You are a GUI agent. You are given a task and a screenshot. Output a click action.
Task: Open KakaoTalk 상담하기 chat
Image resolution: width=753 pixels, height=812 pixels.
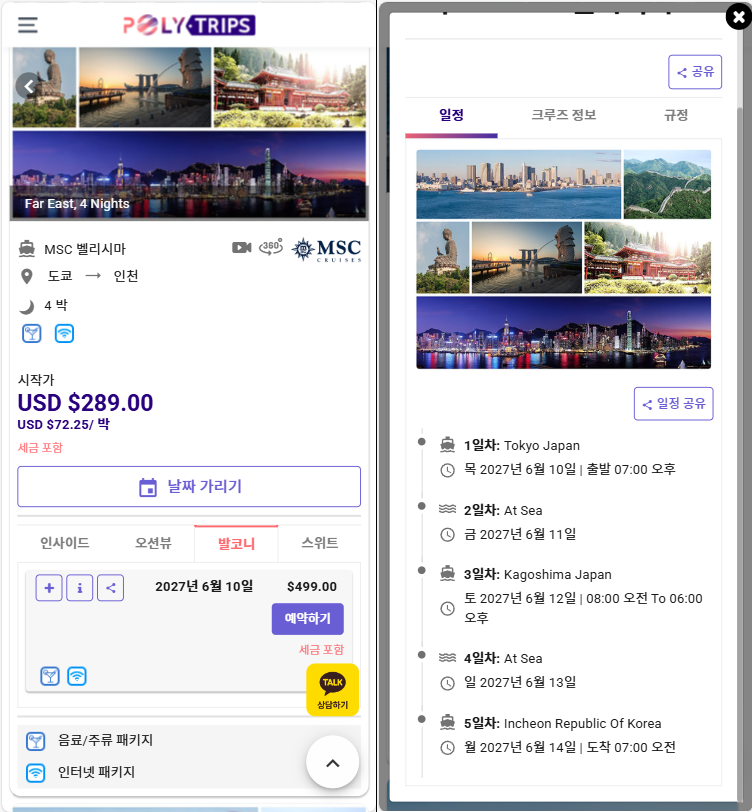333,689
